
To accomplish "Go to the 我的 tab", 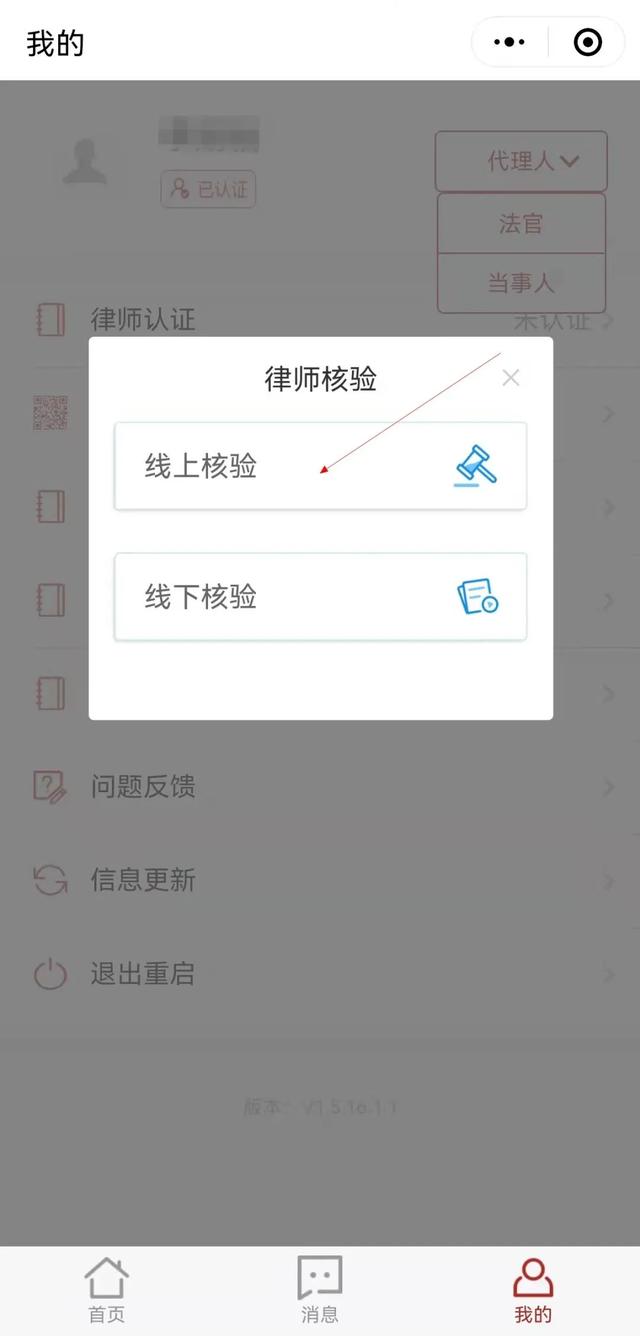I will (x=533, y=1290).
